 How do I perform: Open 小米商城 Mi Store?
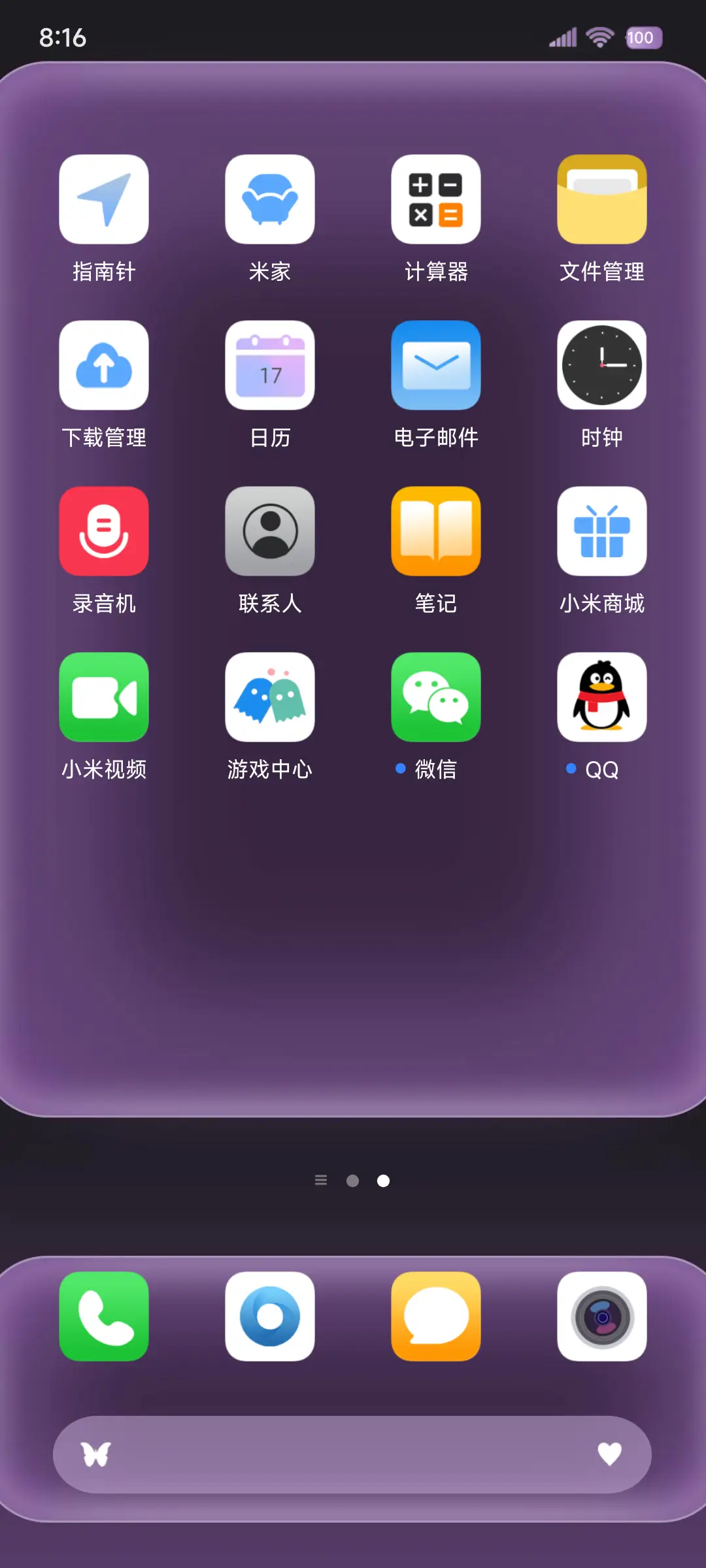pyautogui.click(x=602, y=531)
